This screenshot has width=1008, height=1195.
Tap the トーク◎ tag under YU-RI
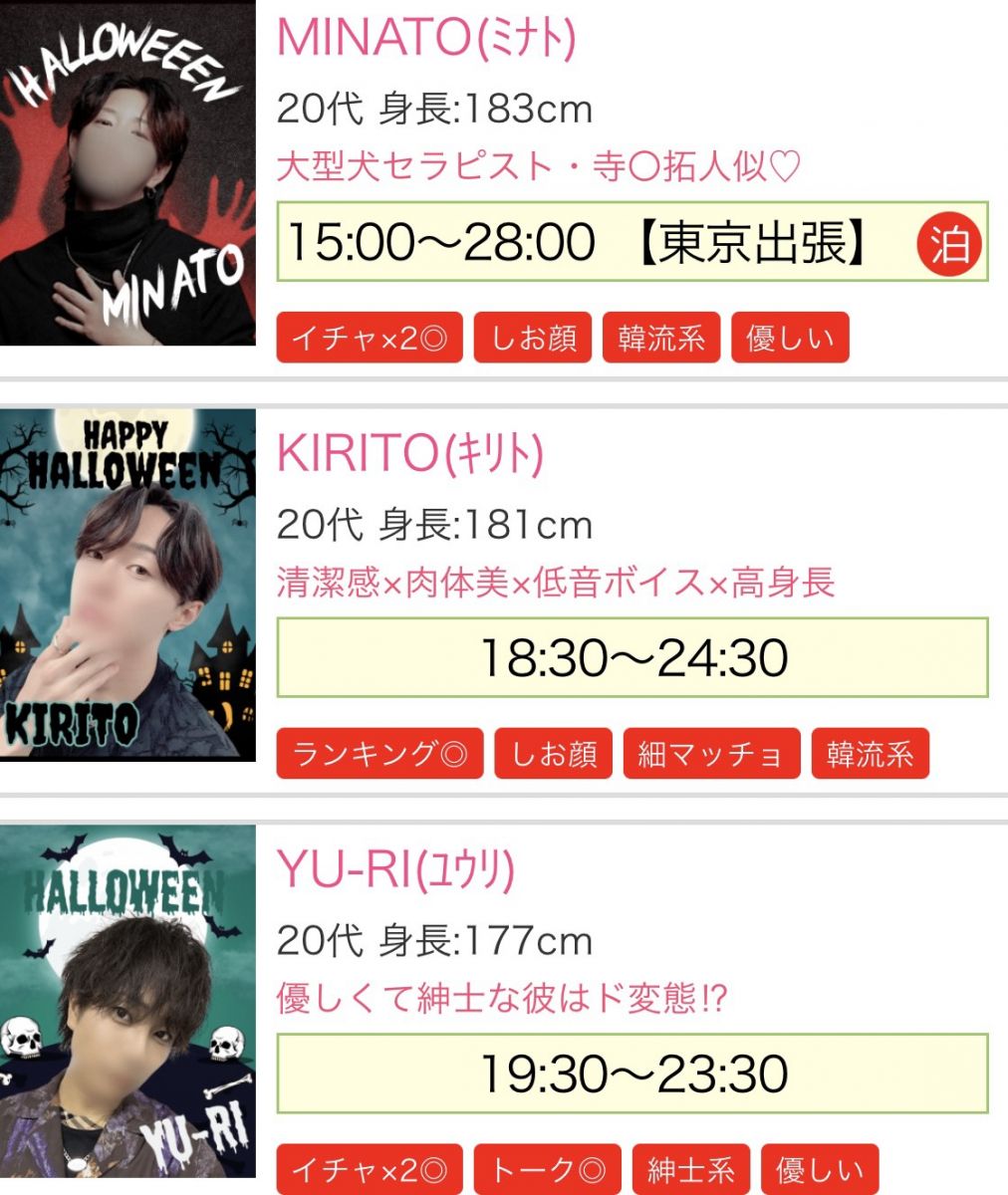[x=547, y=1169]
